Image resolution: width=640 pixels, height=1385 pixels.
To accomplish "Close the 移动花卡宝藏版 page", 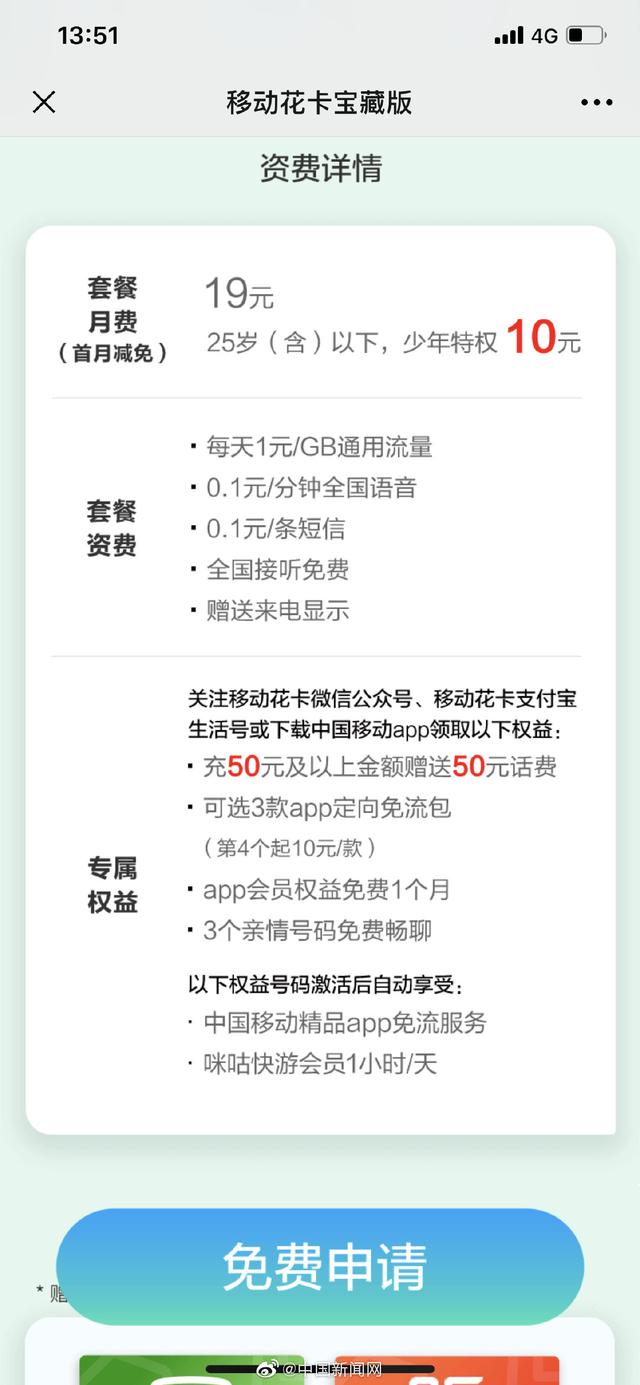I will click(x=44, y=102).
